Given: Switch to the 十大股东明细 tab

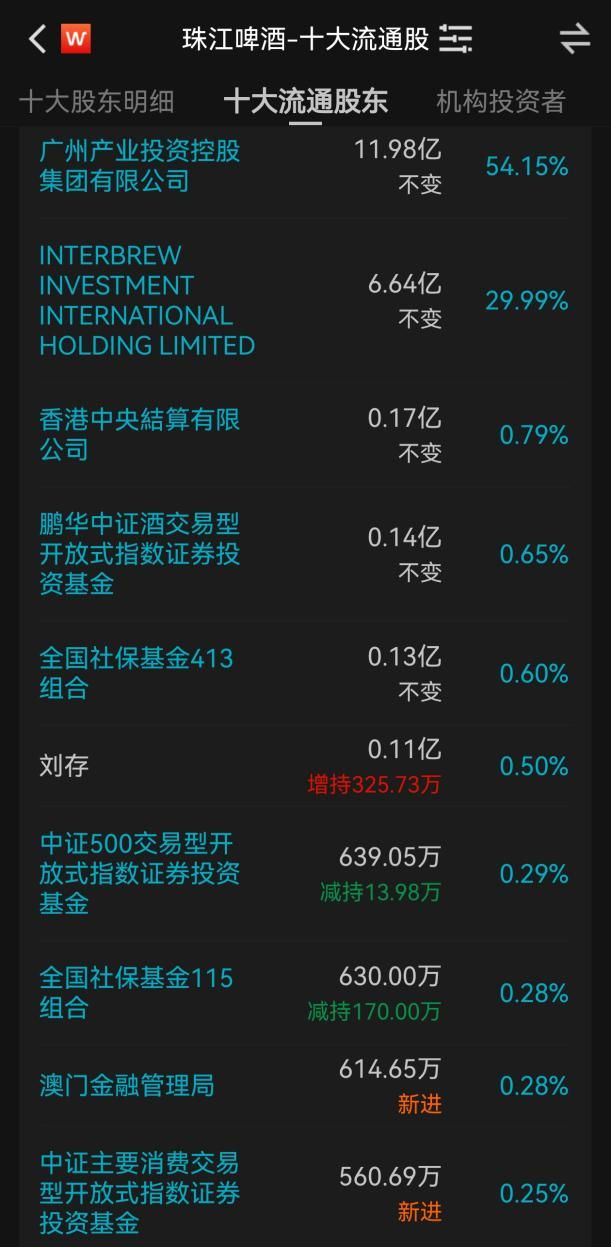Looking at the screenshot, I should tap(97, 101).
